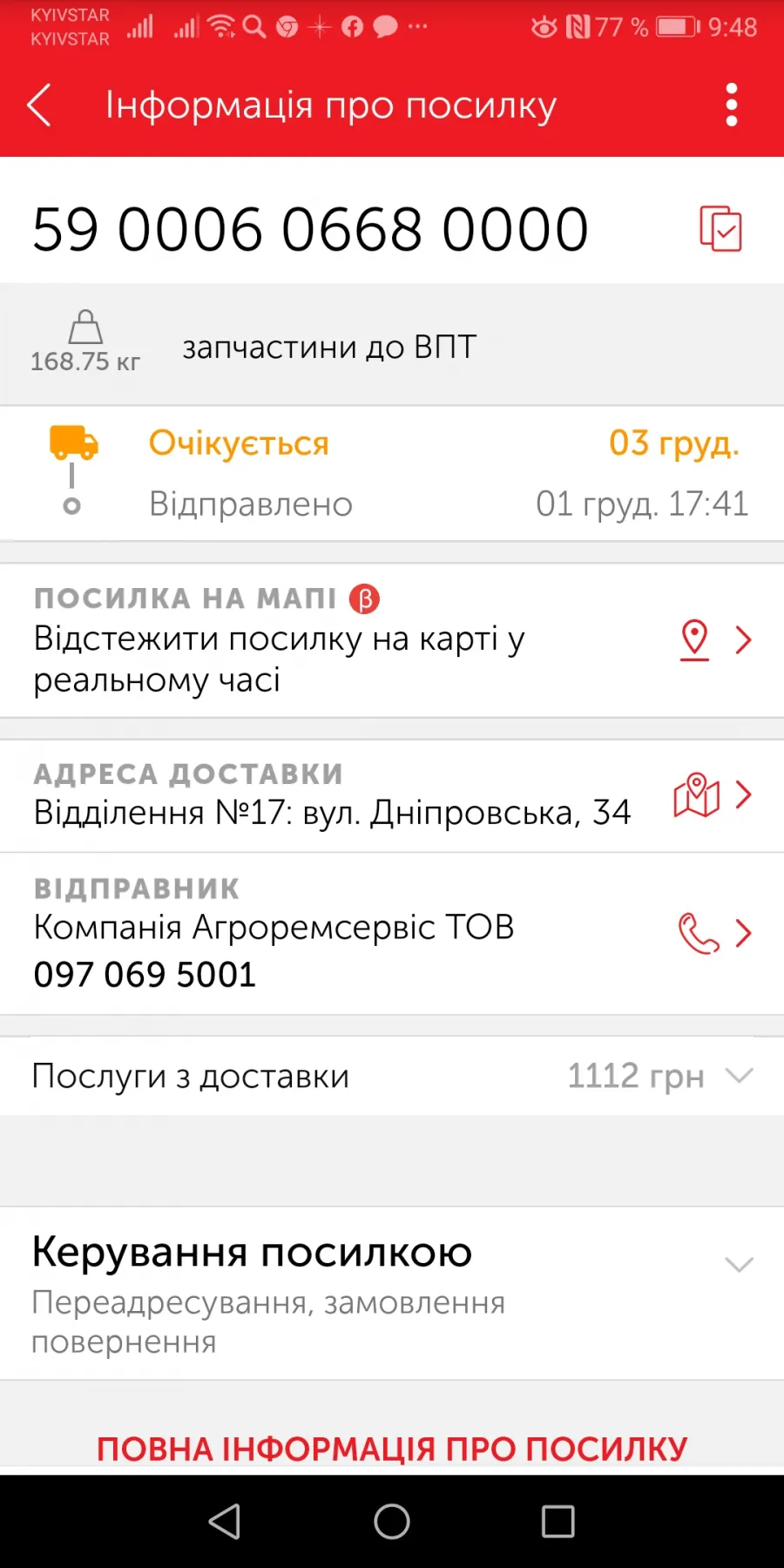The image size is (784, 1568).
Task: Expand Послуги з доставки costs
Action: pyautogui.click(x=392, y=1076)
